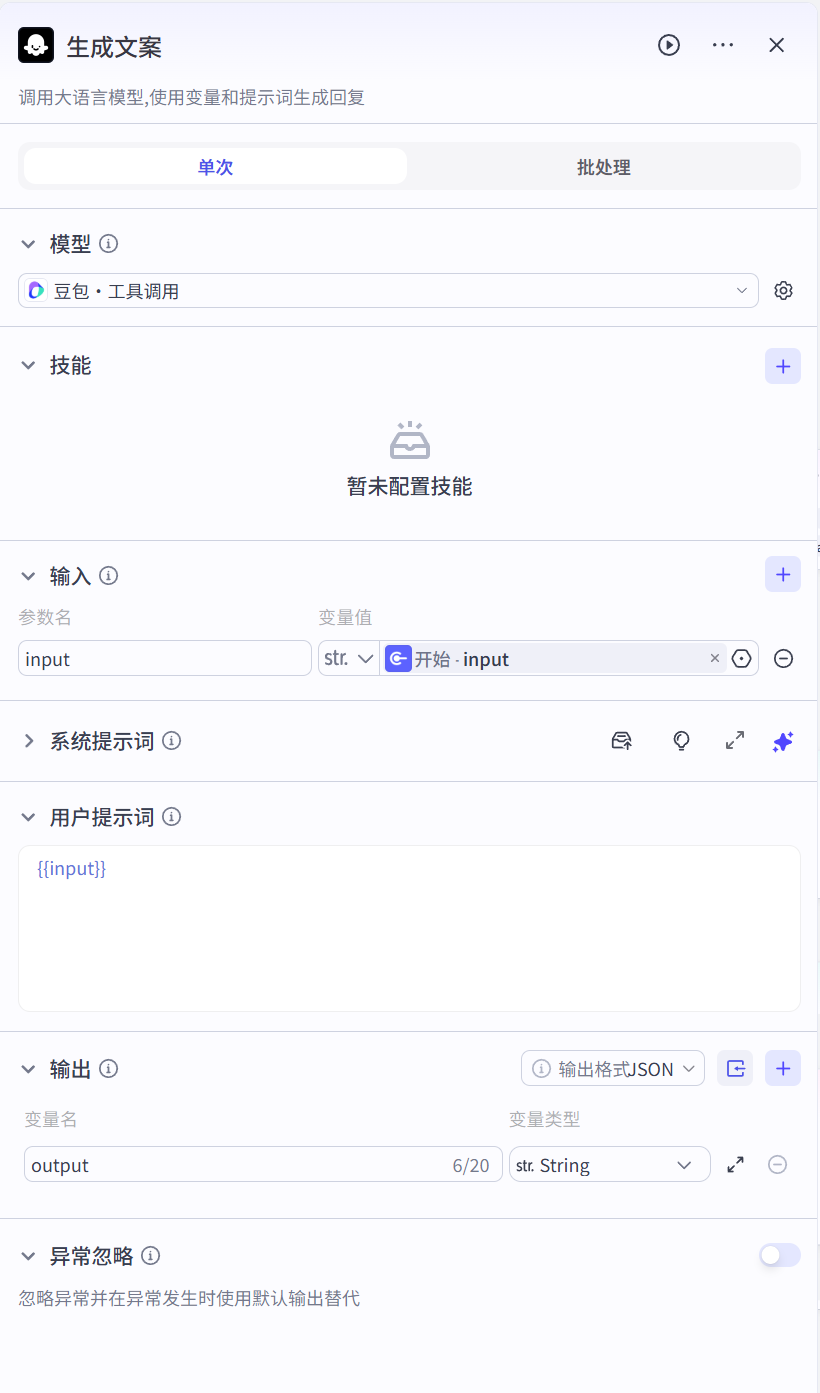This screenshot has width=820, height=1393.
Task: Run a test of the 生成文案 node
Action: 669,45
